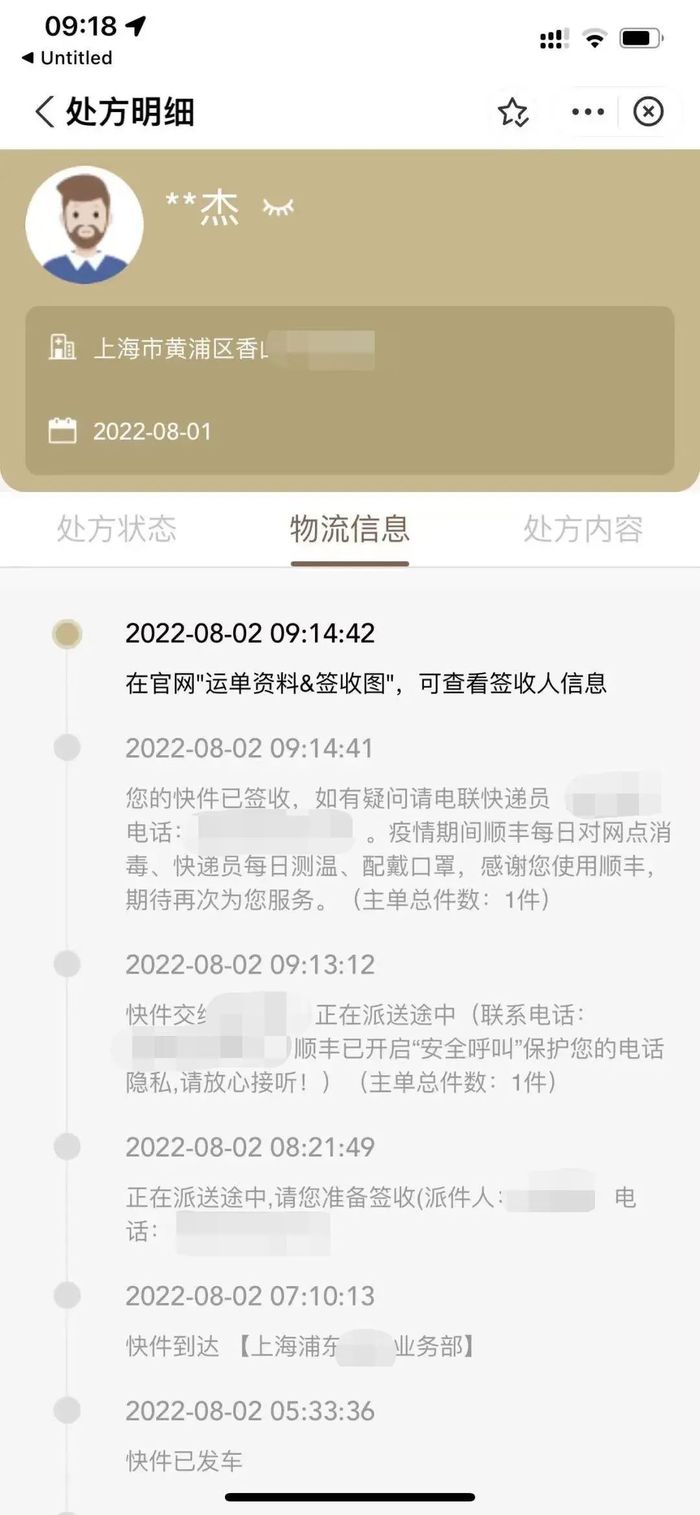
Task: Open the three-dot more menu
Action: (x=588, y=112)
